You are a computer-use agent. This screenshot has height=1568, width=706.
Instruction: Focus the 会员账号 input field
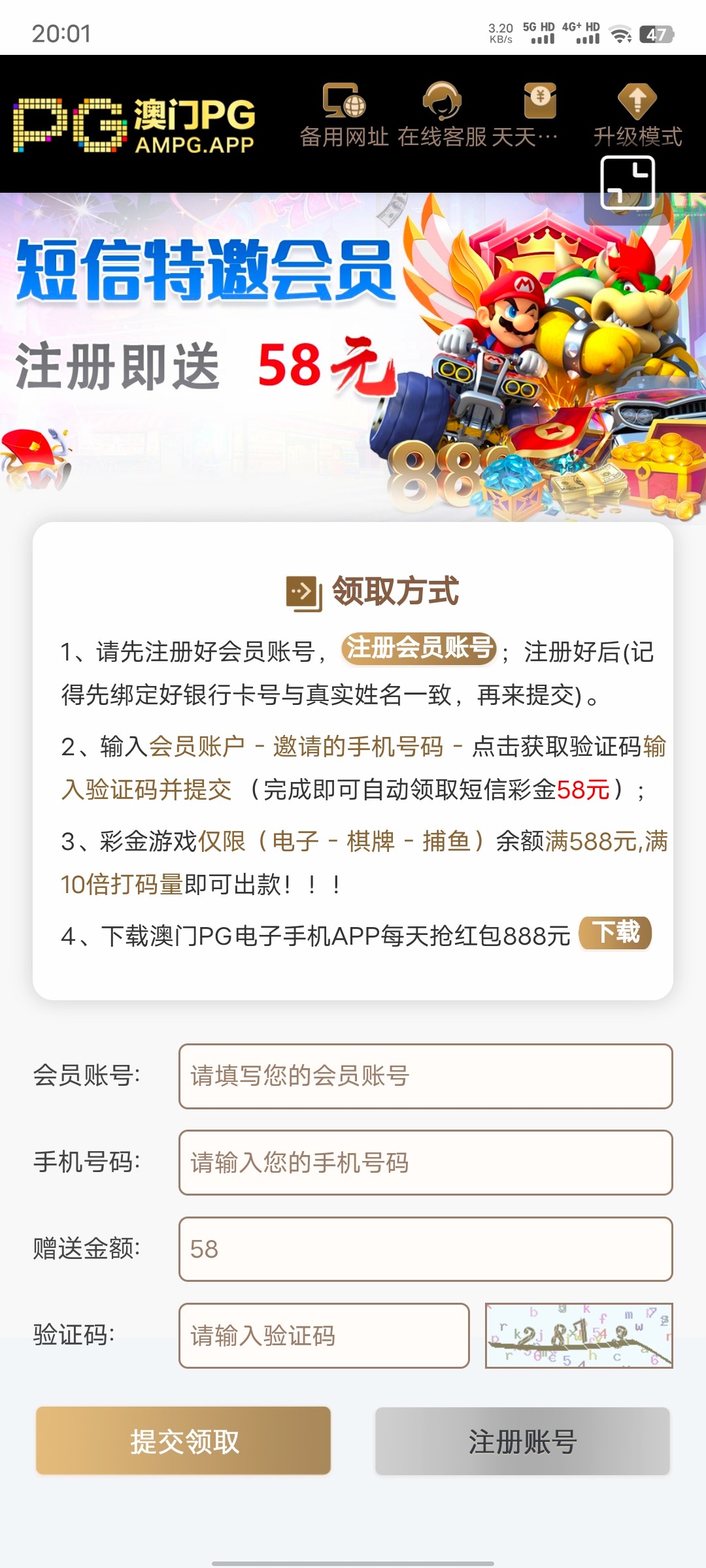426,1076
